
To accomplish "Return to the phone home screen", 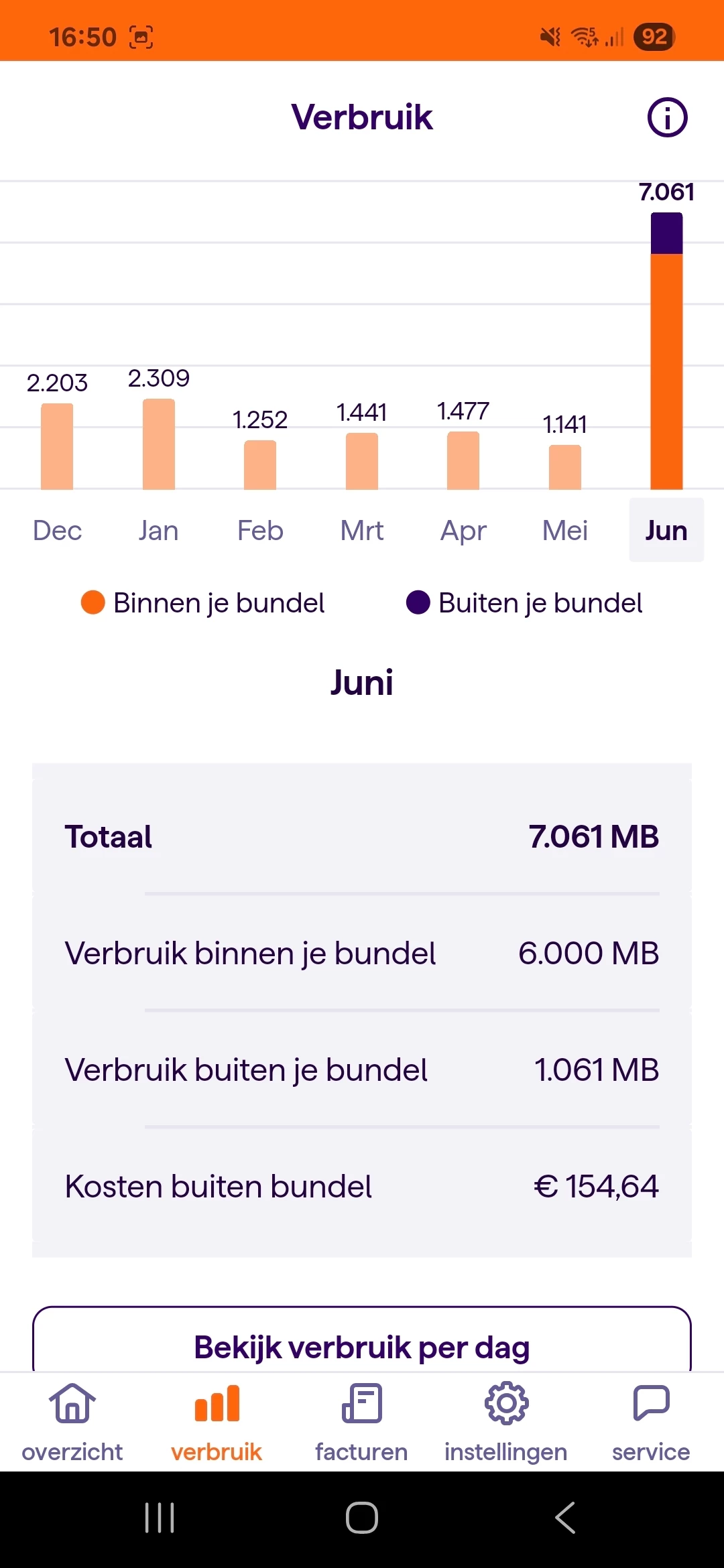I will (x=362, y=1518).
